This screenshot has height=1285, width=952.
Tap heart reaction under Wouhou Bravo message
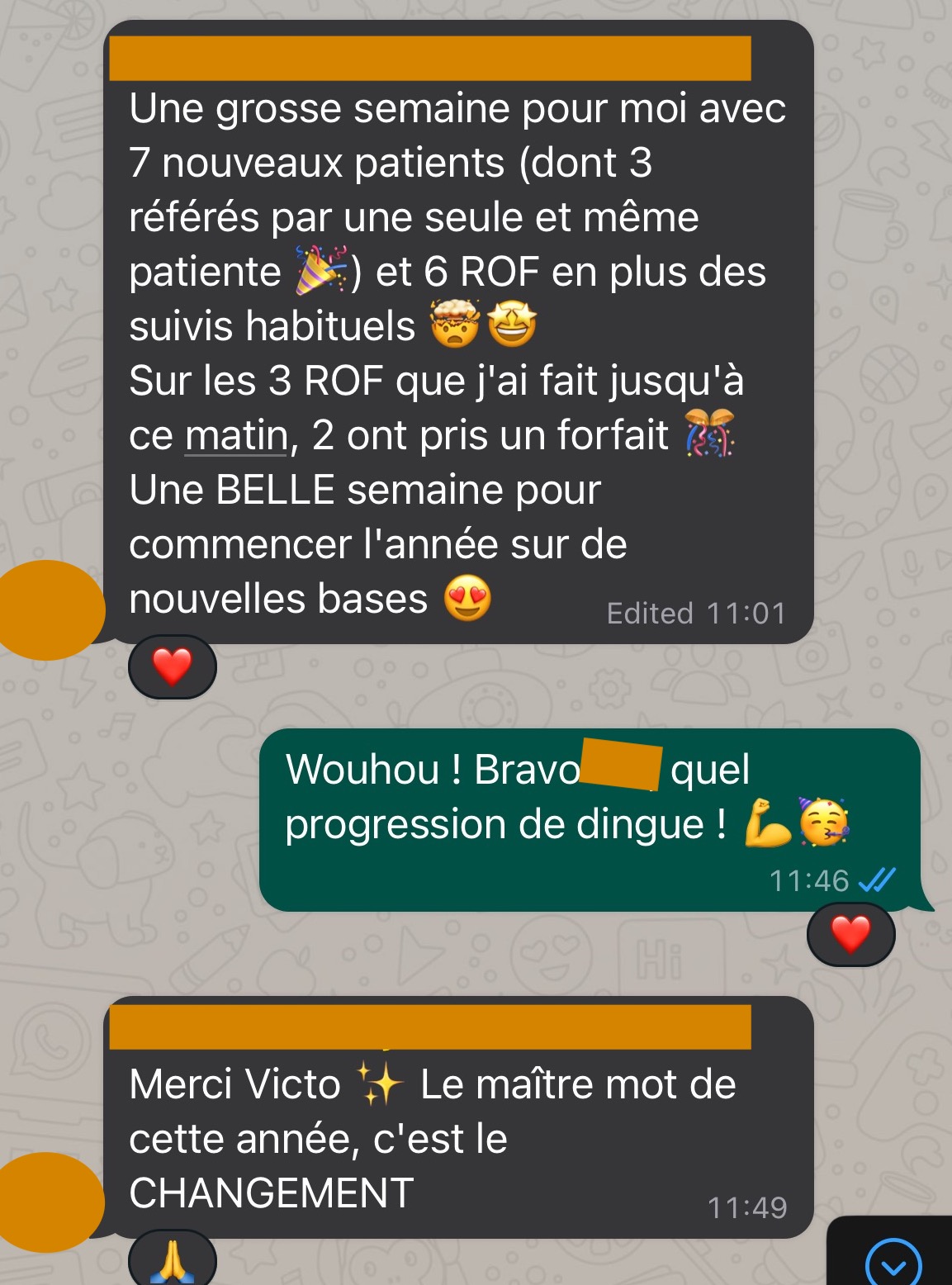pos(850,935)
